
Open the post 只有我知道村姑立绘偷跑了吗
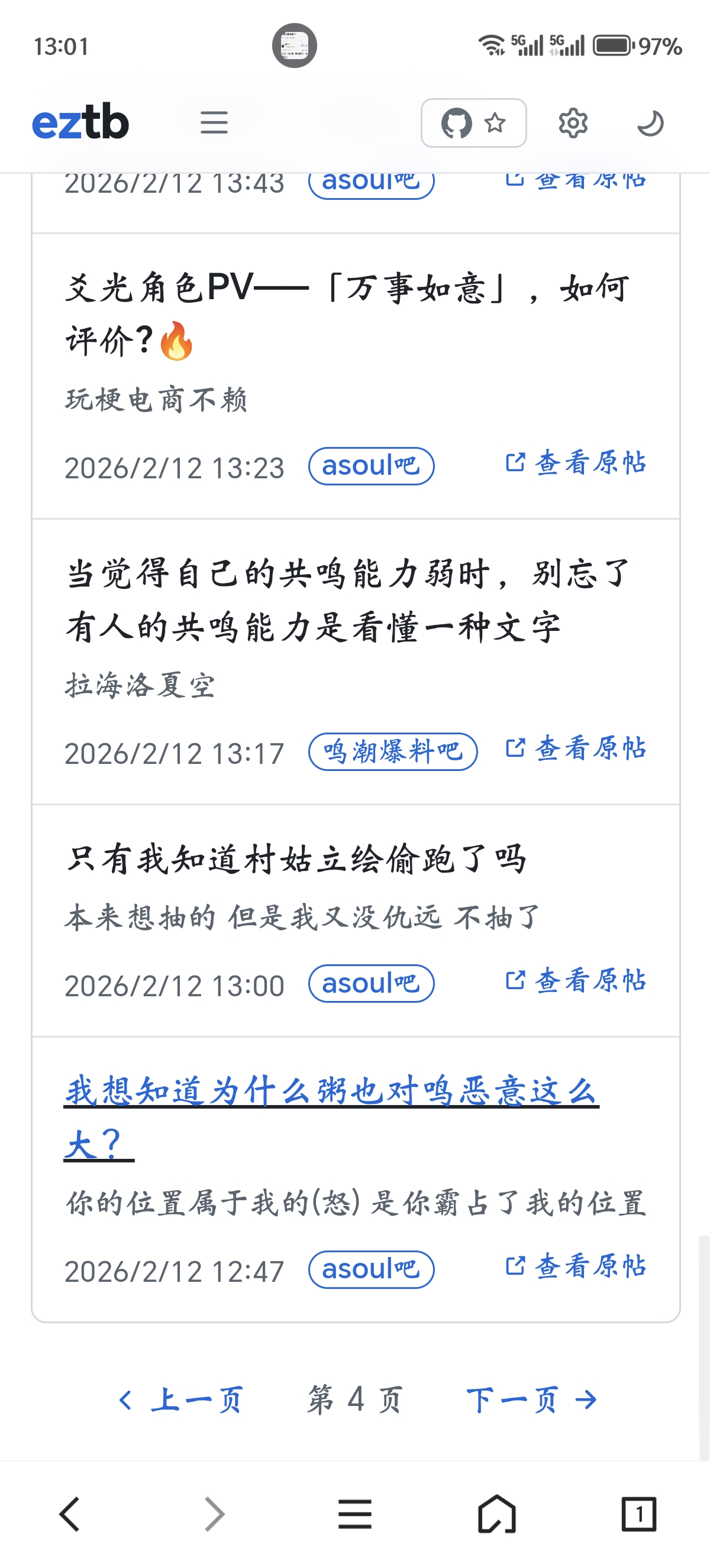296,860
